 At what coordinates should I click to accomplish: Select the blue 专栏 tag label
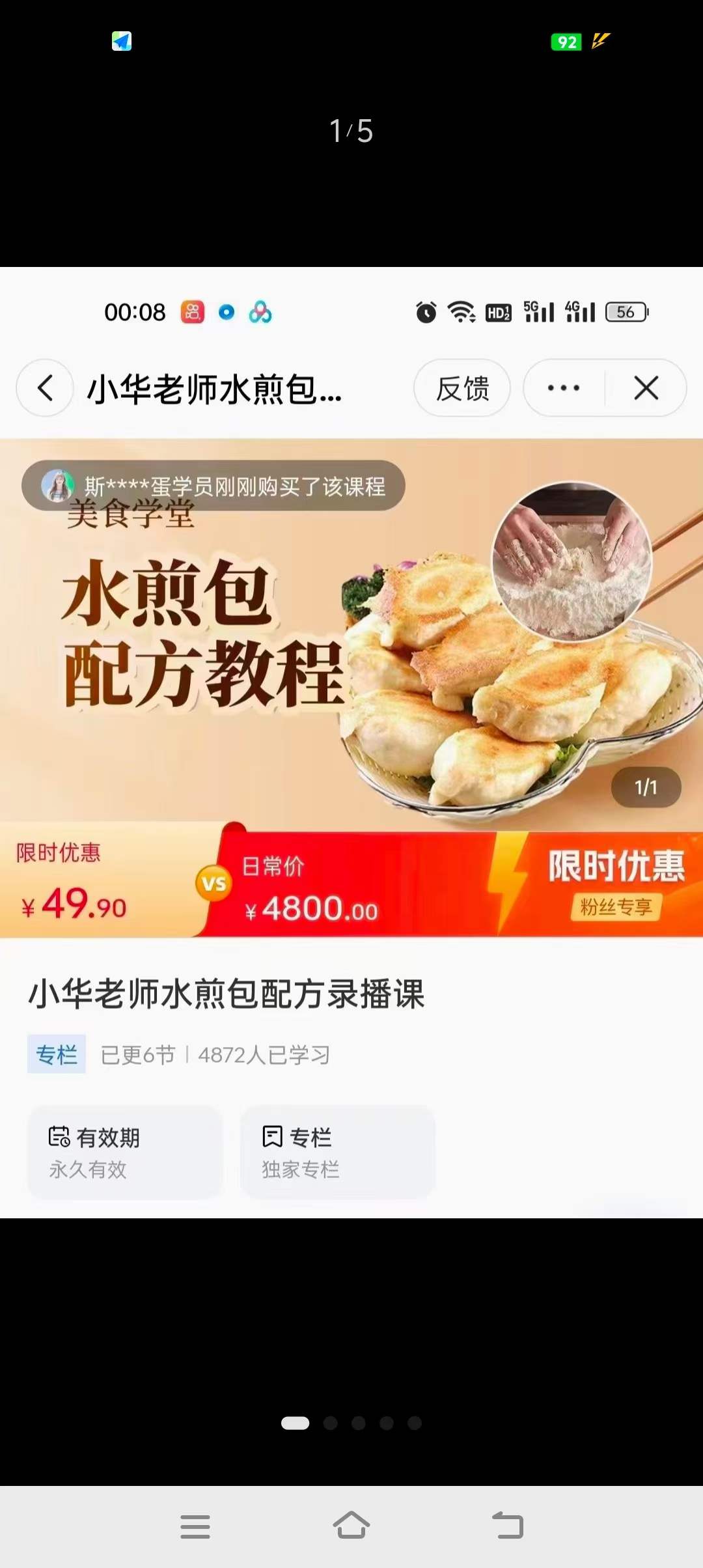56,1055
